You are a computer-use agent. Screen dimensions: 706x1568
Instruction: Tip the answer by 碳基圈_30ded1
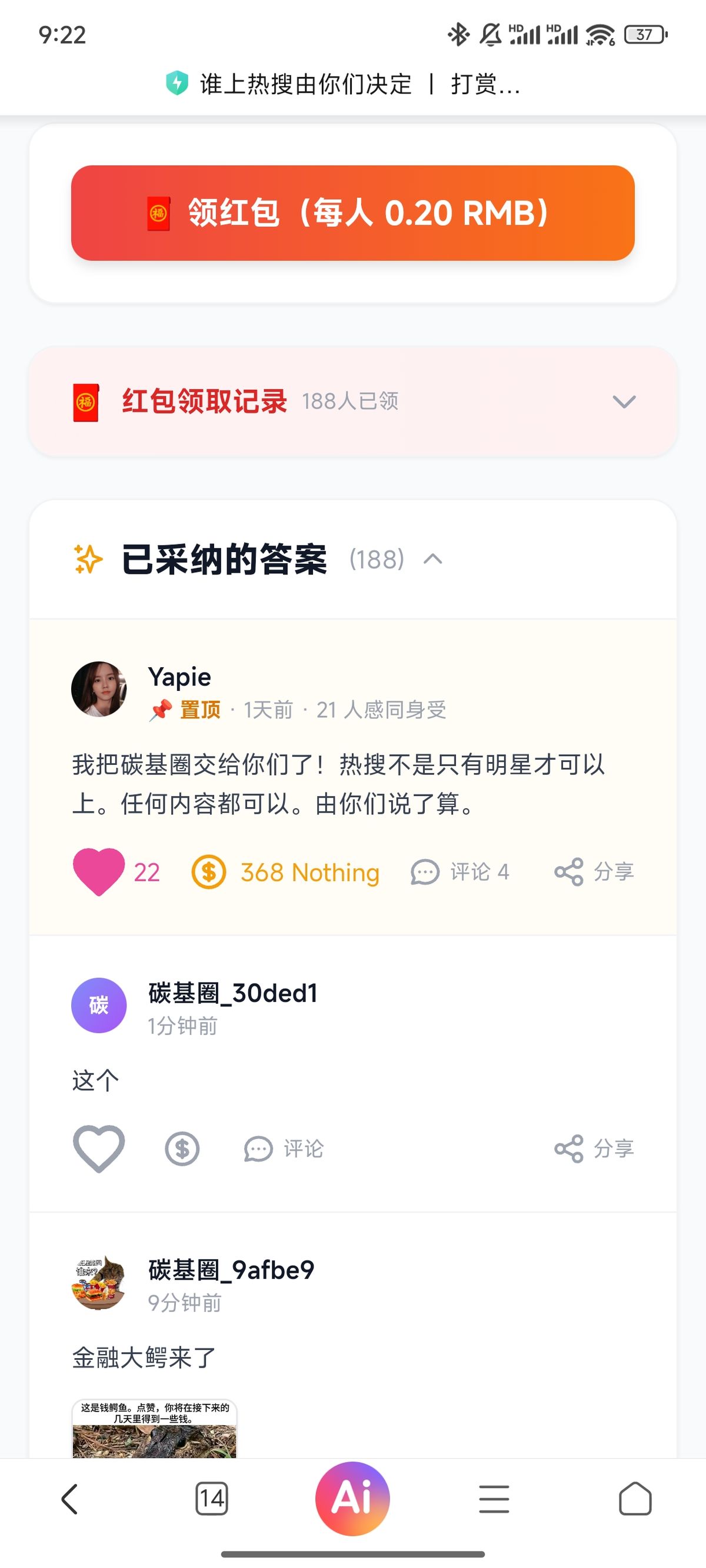pos(182,1149)
